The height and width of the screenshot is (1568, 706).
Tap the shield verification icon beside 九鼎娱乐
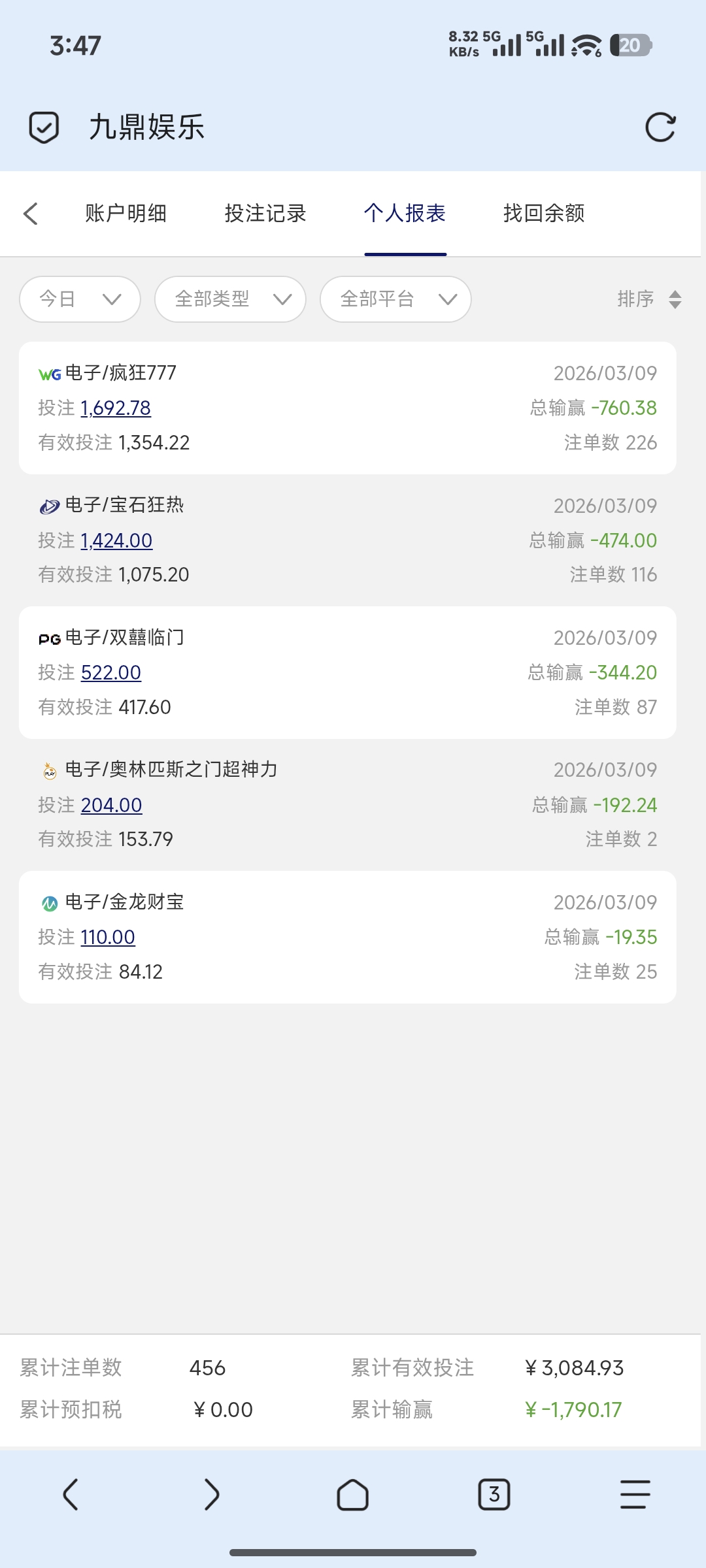pyautogui.click(x=44, y=128)
